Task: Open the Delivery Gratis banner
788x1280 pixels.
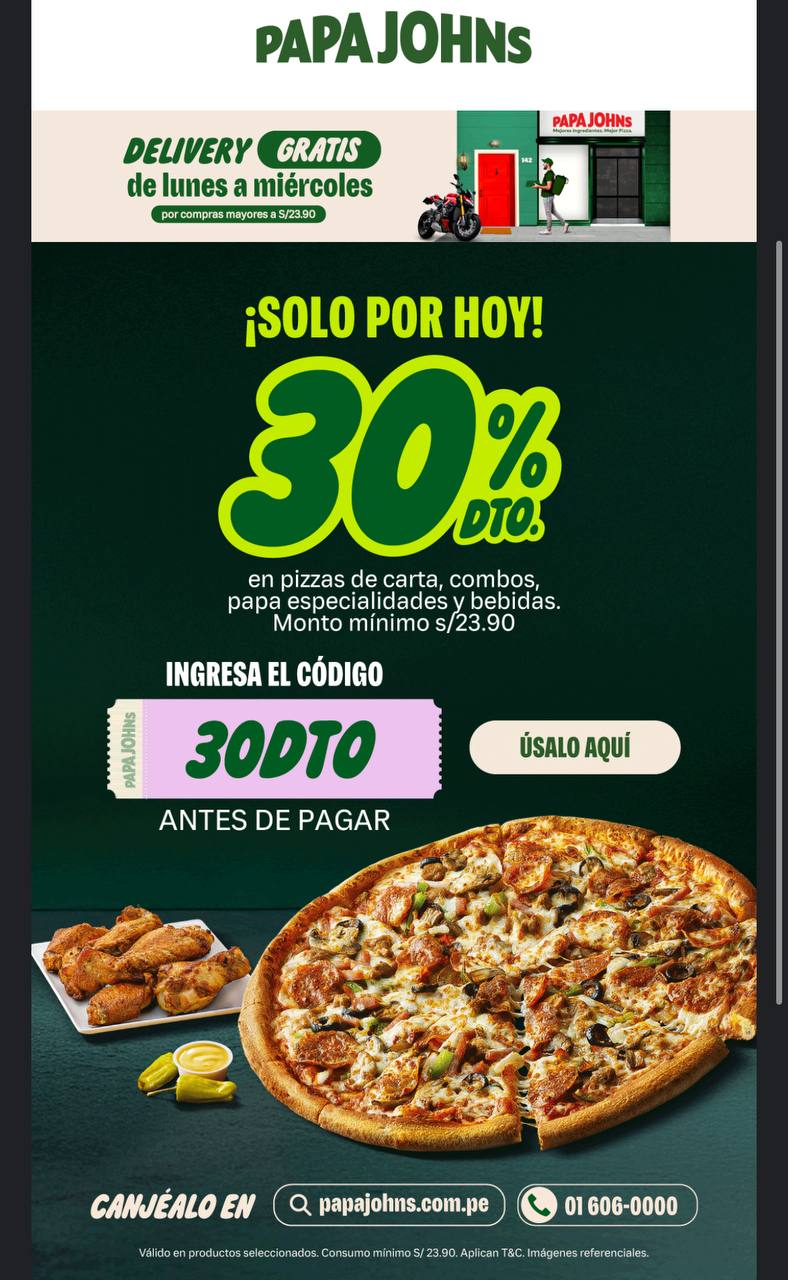Action: (x=394, y=176)
